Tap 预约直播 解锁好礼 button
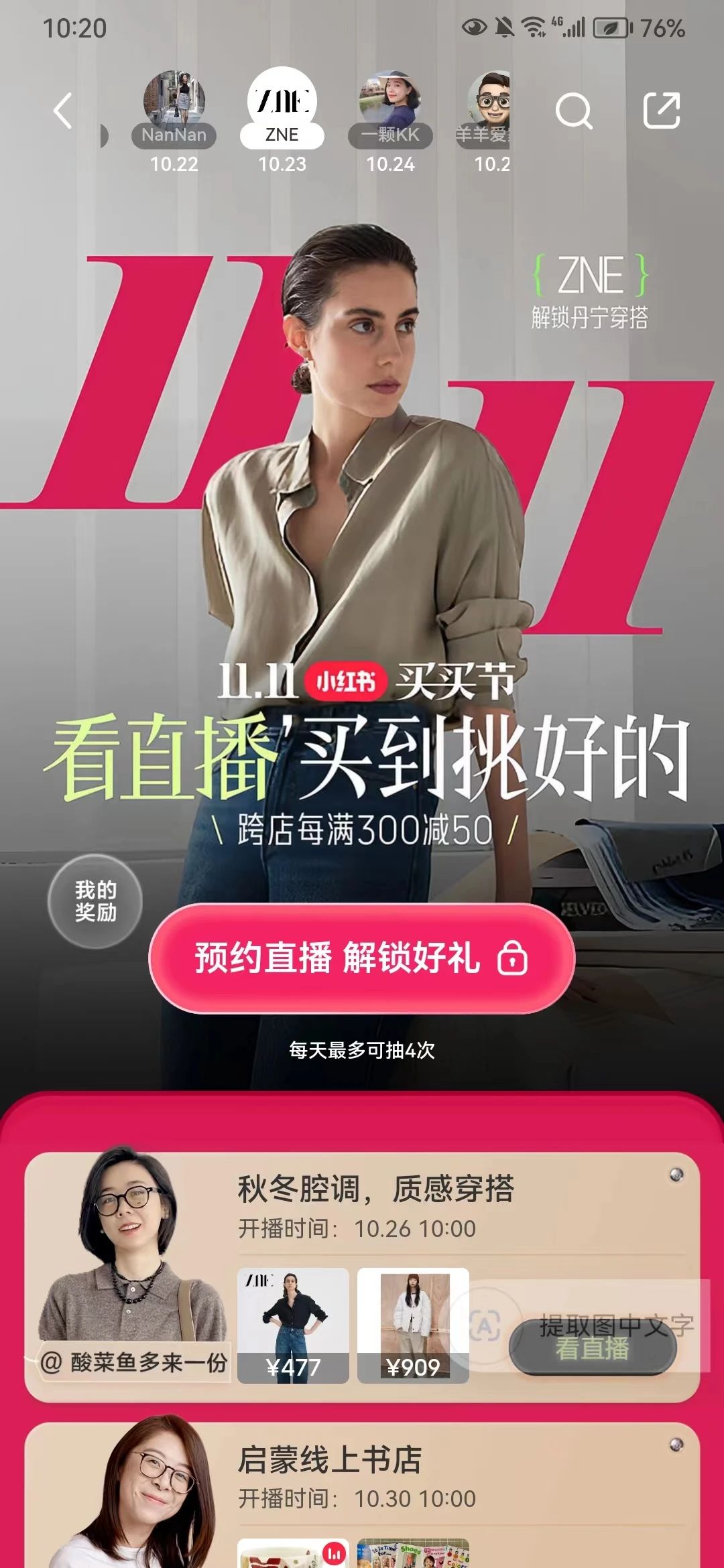This screenshot has height=1568, width=724. (x=361, y=958)
